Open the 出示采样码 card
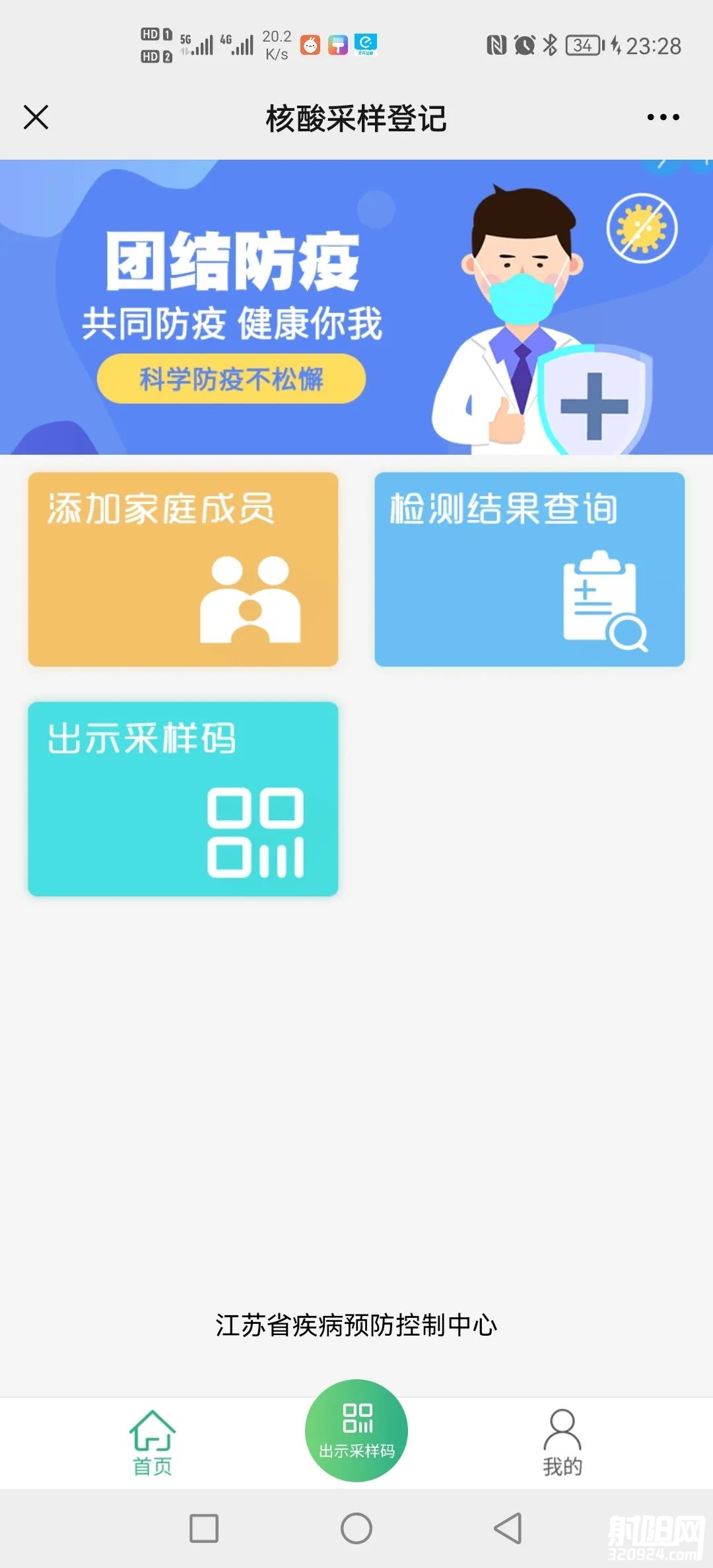The image size is (713, 1568). pyautogui.click(x=183, y=799)
